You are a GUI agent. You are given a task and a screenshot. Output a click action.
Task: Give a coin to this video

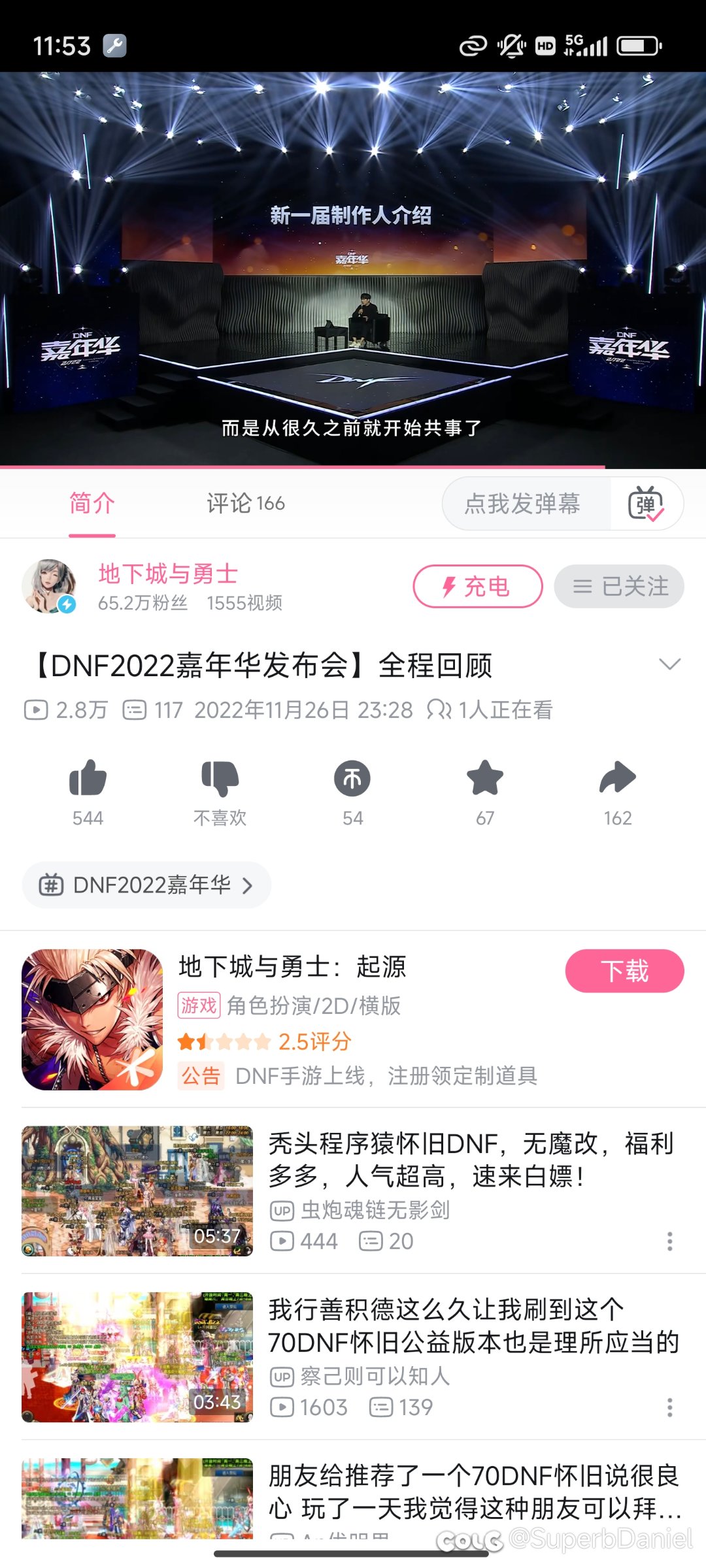point(352,777)
